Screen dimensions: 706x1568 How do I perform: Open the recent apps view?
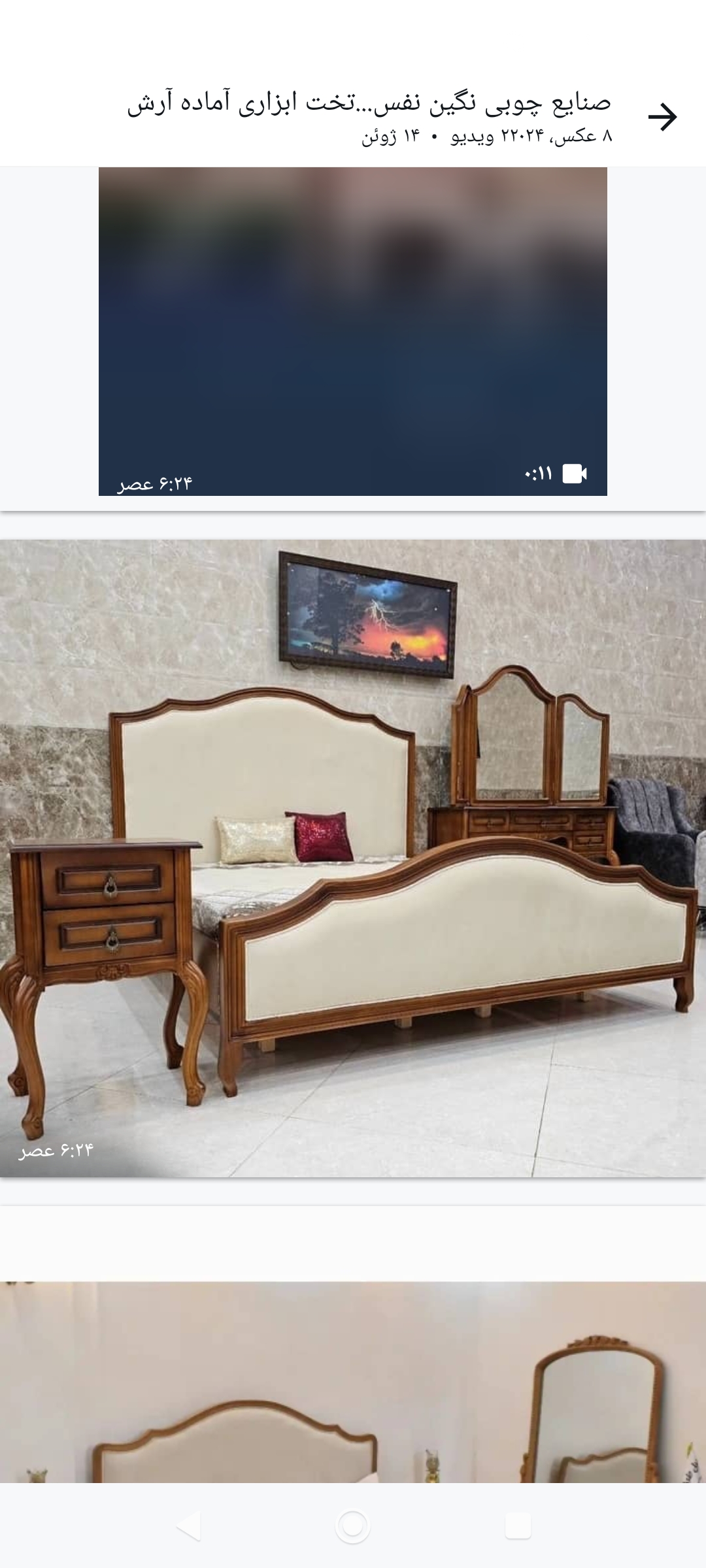click(518, 1527)
